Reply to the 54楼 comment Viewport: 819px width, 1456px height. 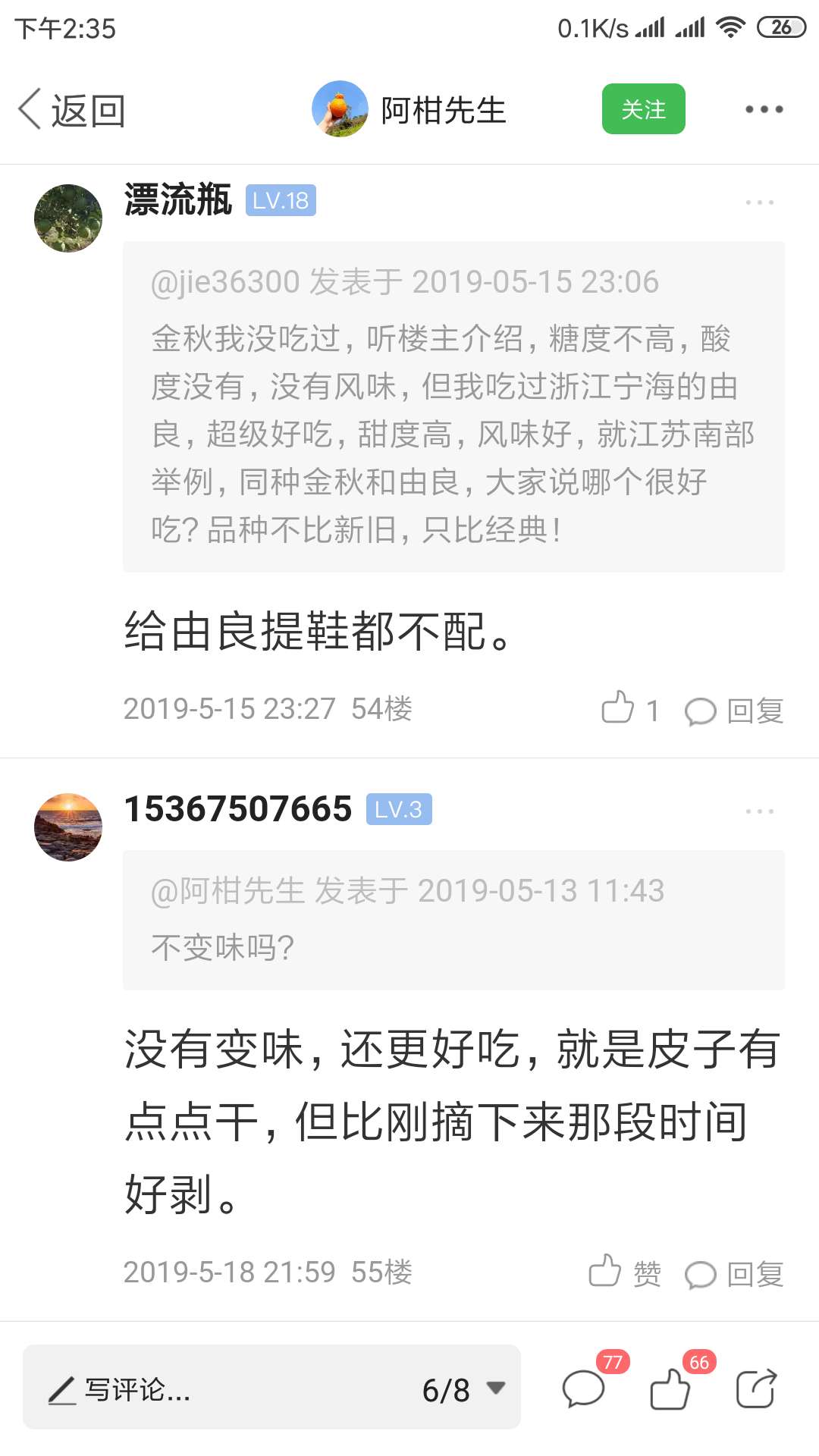(x=733, y=711)
